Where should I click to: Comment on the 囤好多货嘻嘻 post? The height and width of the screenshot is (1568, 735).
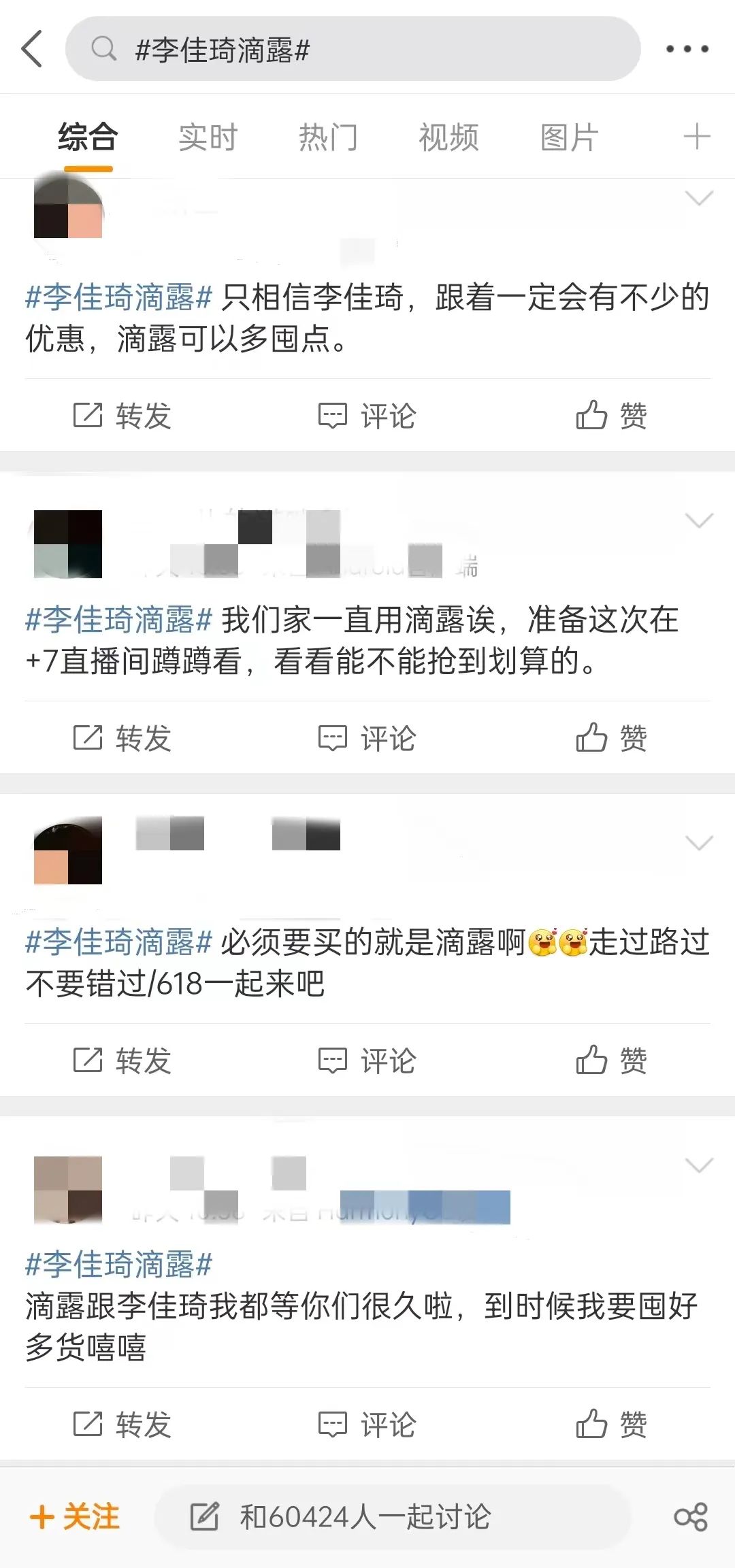click(x=367, y=1424)
